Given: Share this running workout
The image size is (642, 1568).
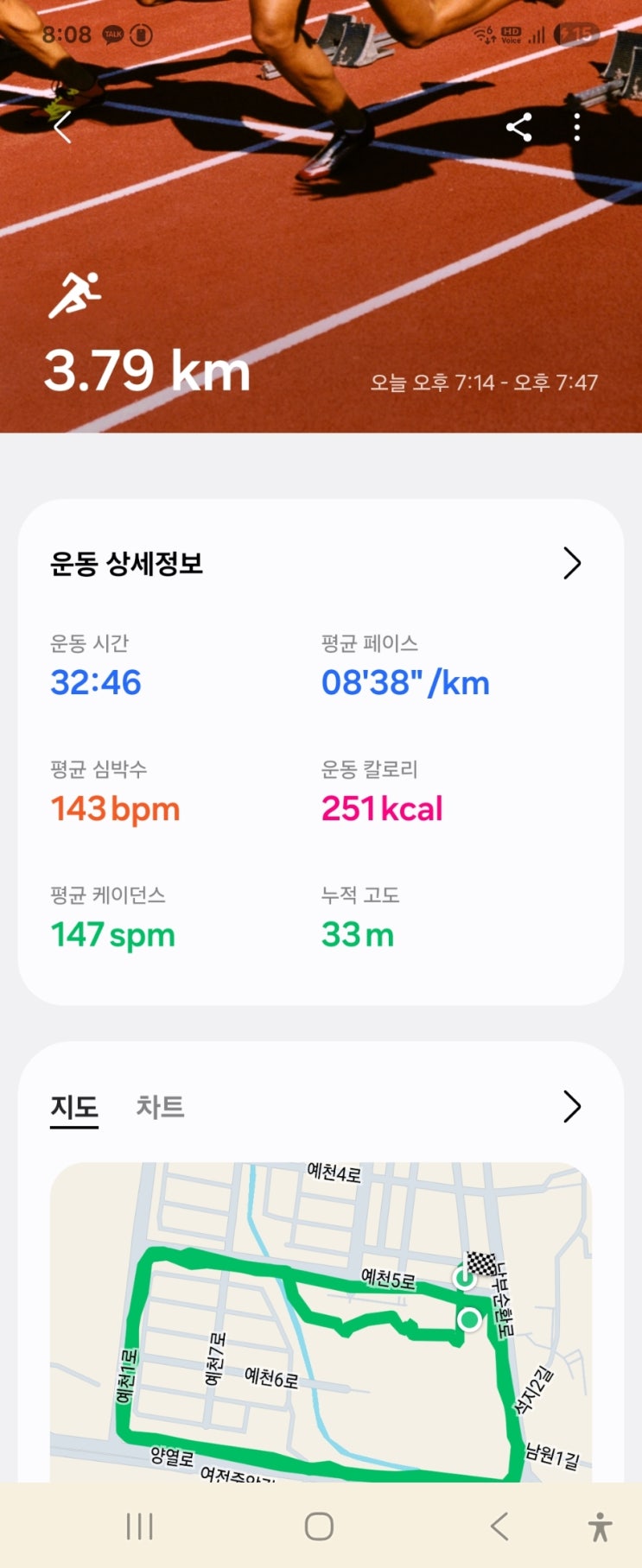Looking at the screenshot, I should [x=518, y=128].
